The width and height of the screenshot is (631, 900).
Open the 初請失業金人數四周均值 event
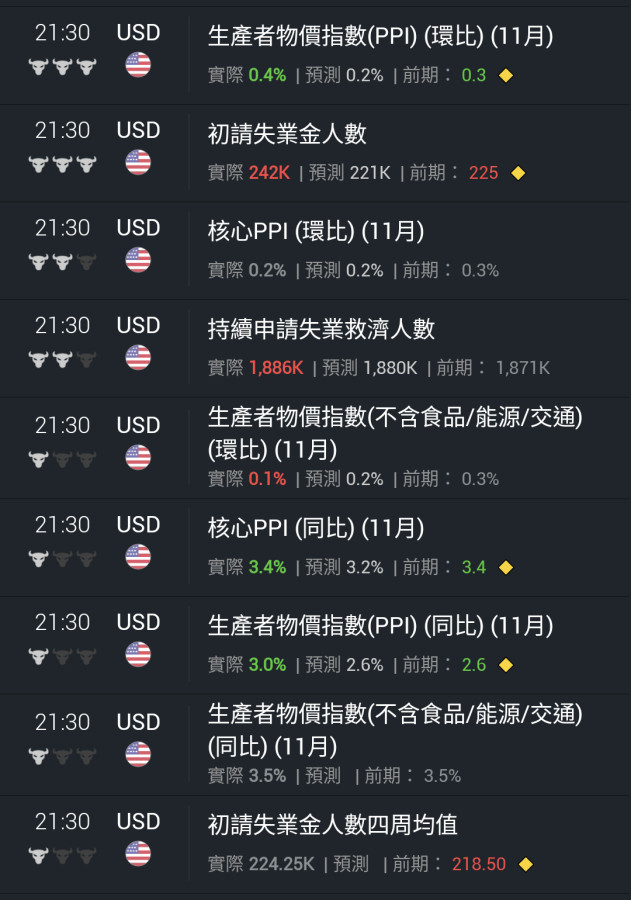tap(332, 825)
